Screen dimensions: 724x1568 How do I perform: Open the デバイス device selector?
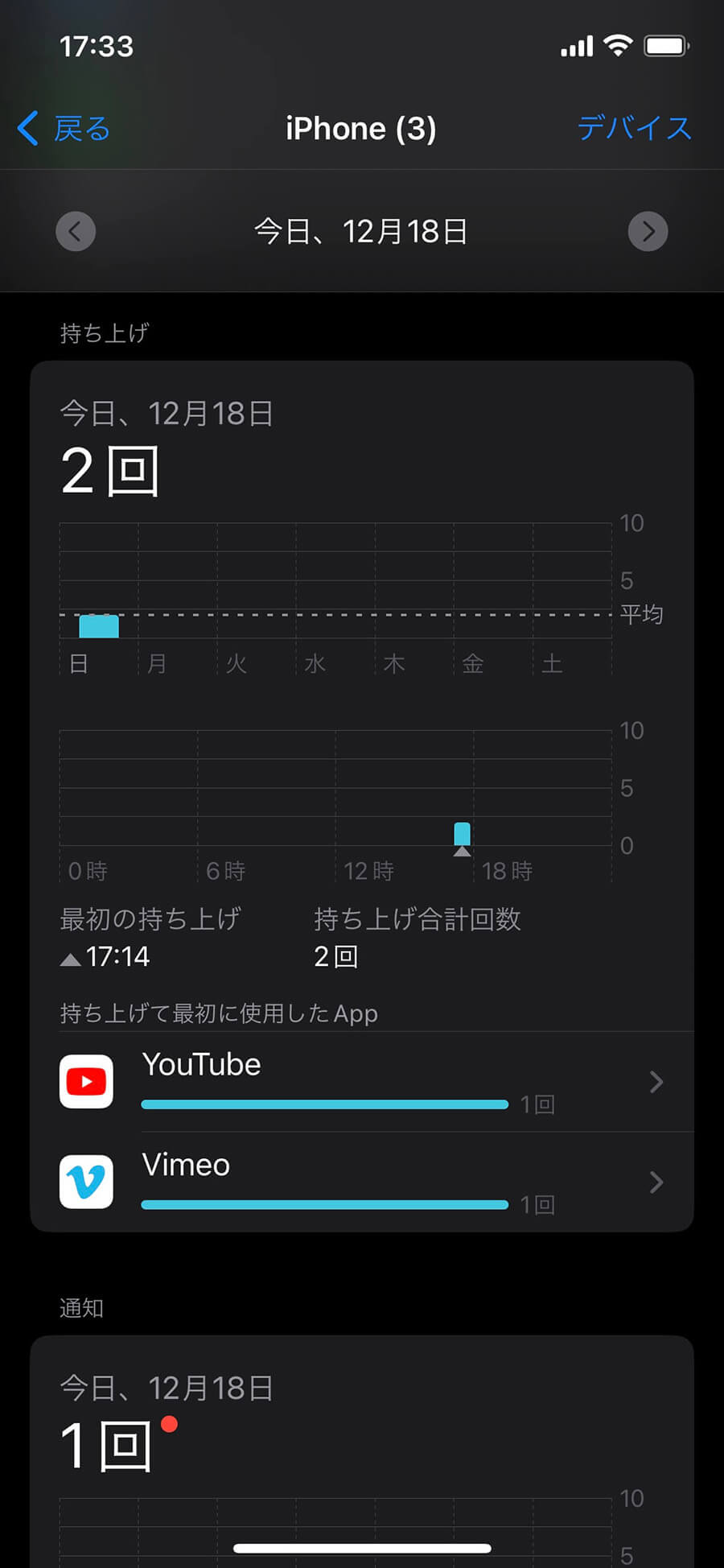pyautogui.click(x=634, y=129)
